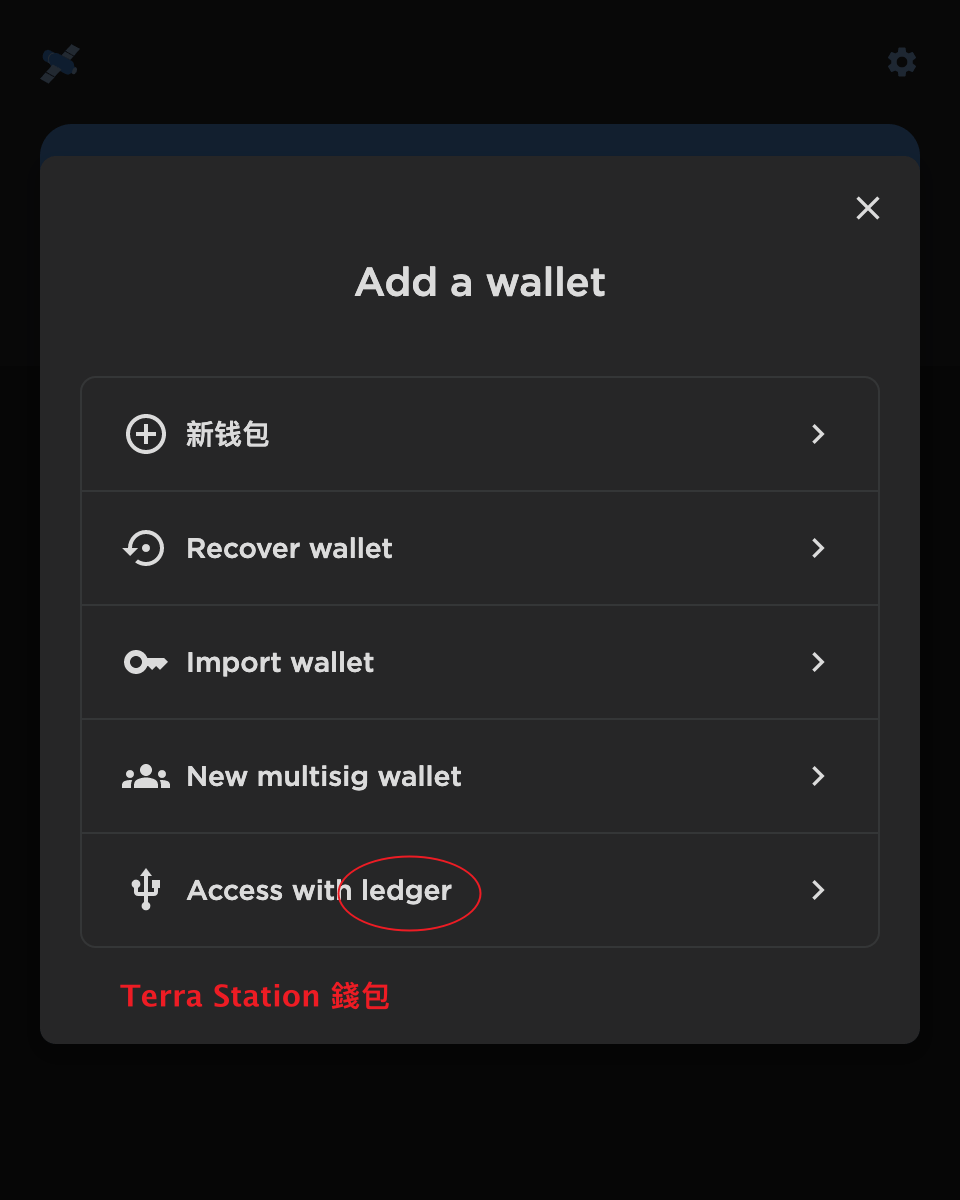
Task: Click the red Terra Station 錢包 text
Action: point(255,996)
